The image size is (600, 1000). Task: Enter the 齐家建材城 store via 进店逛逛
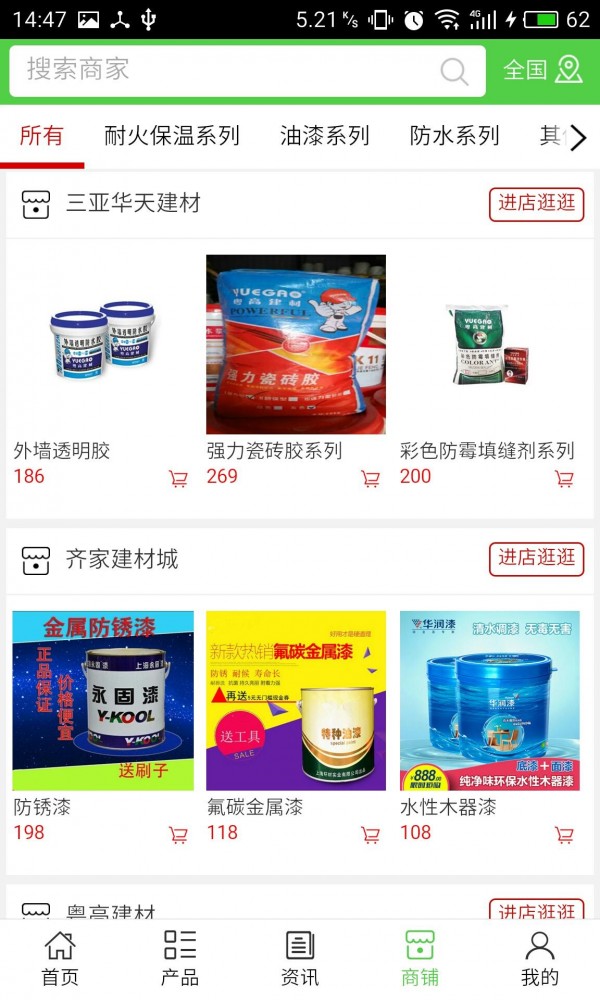(x=536, y=557)
